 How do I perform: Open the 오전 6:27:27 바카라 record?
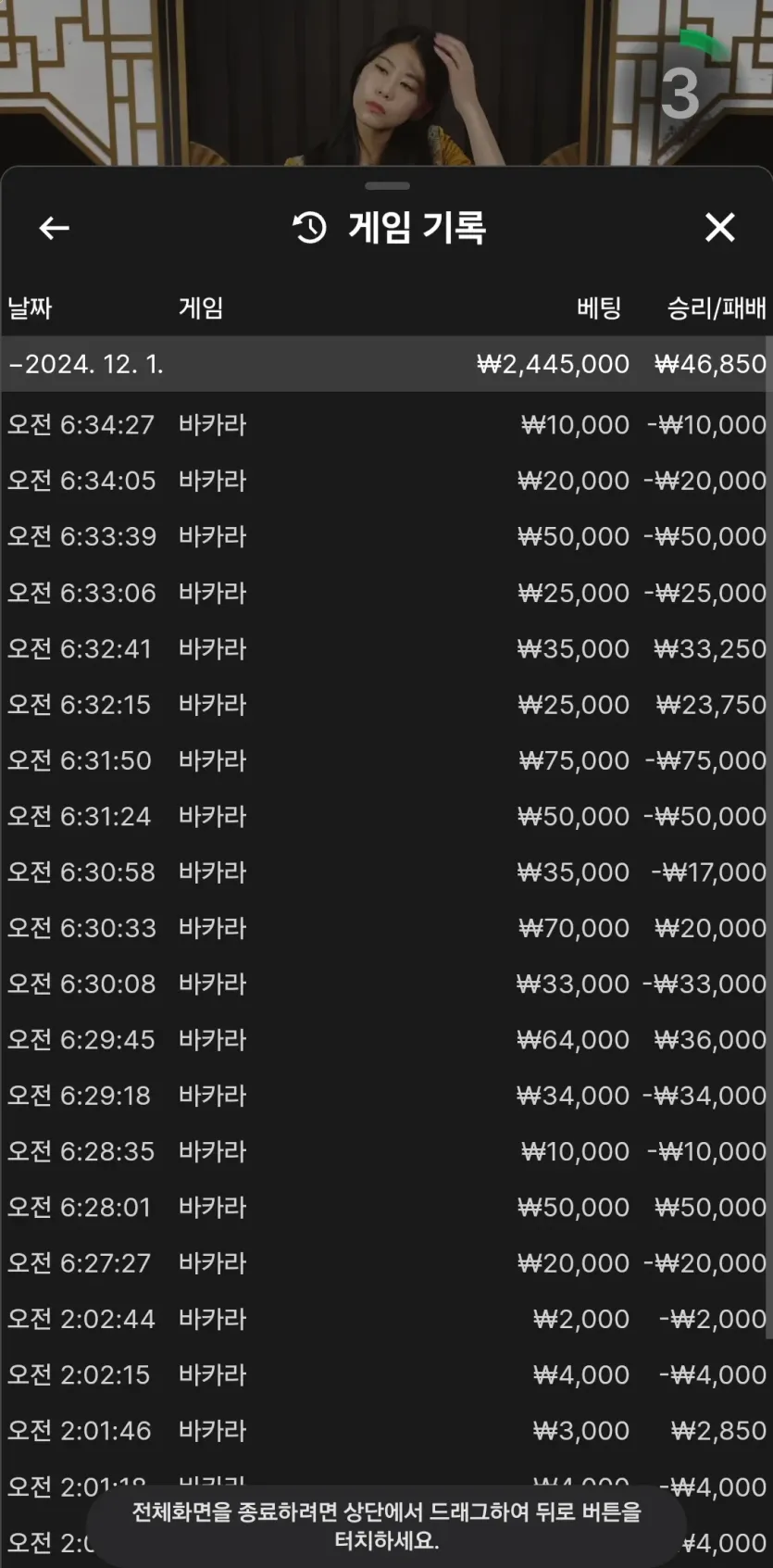coord(386,1263)
